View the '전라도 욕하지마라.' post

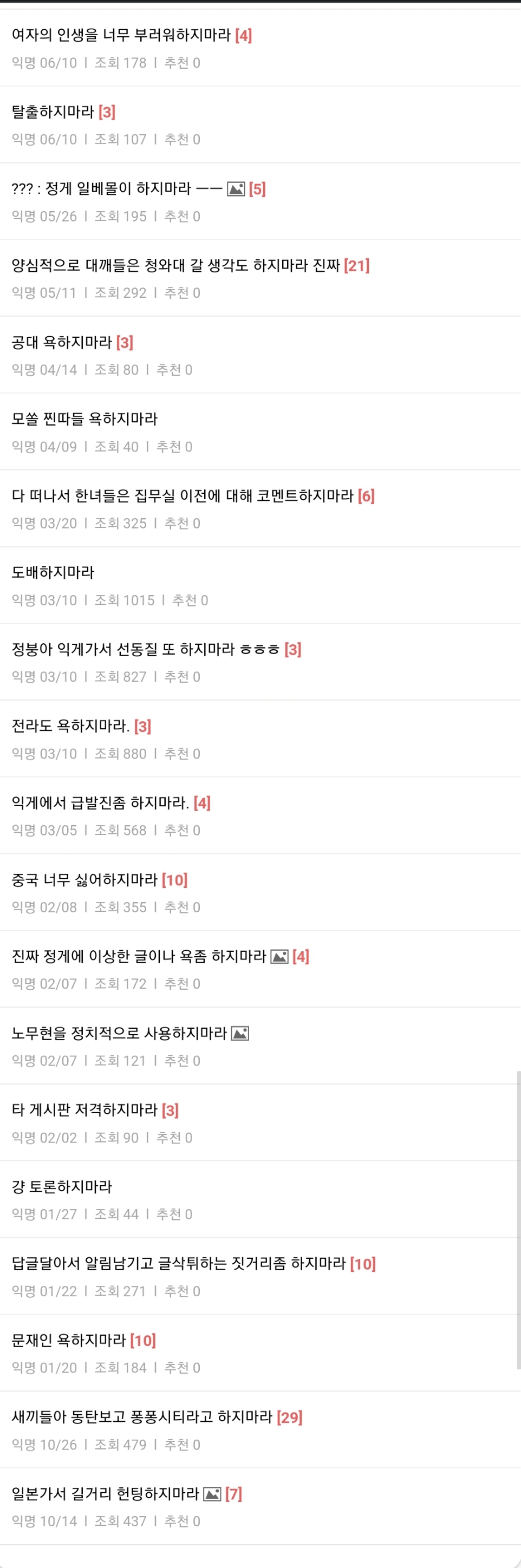pos(70,726)
